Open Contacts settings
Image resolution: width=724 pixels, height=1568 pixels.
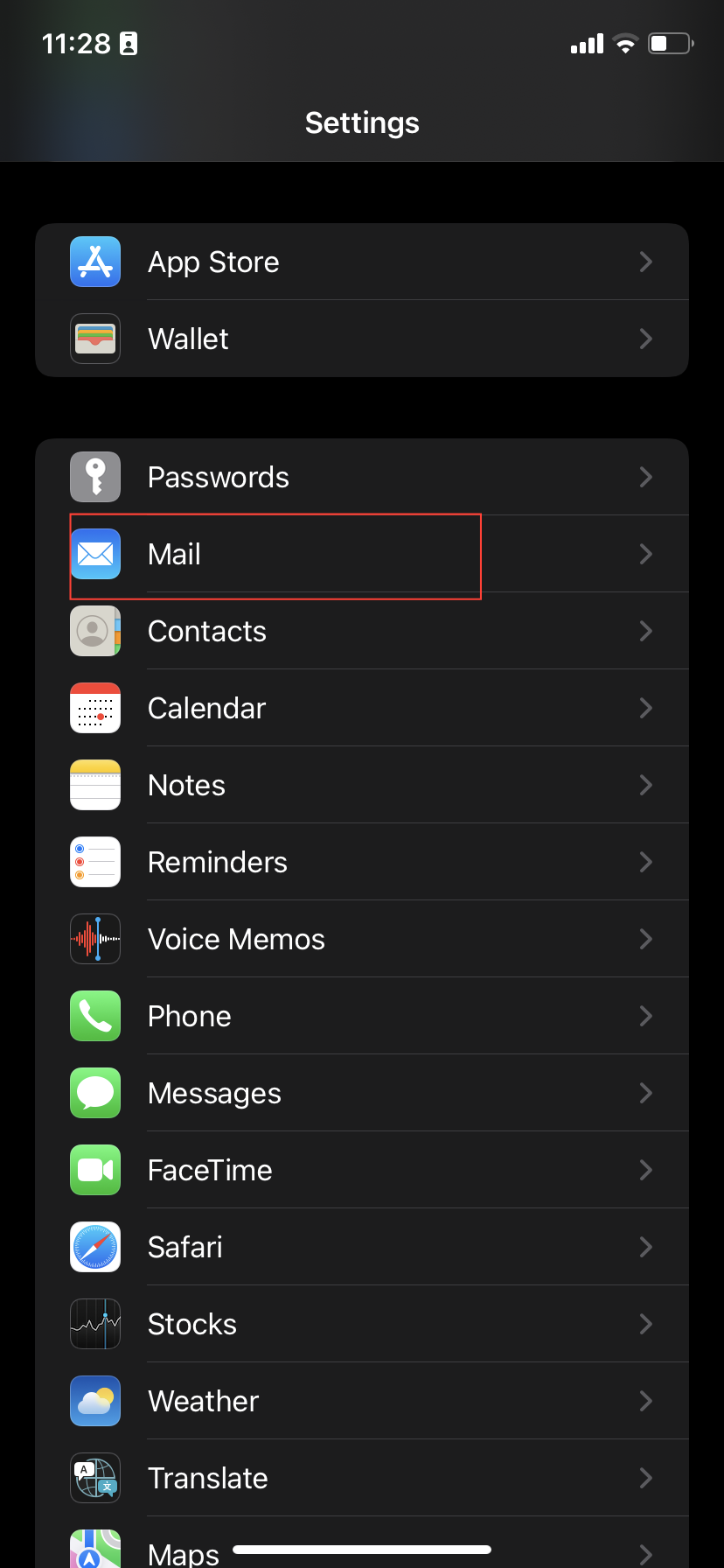coord(361,631)
